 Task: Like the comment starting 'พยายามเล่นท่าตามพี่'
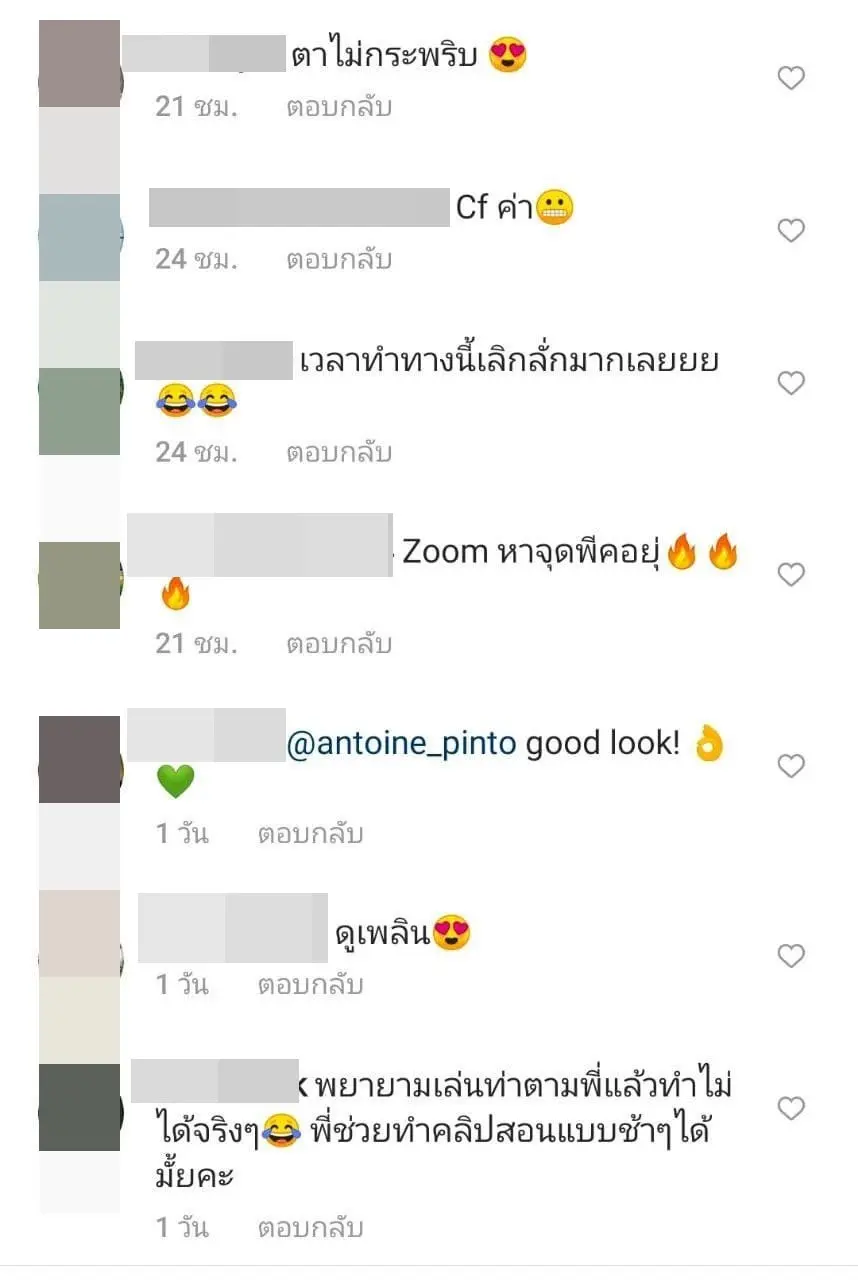[x=791, y=1108]
